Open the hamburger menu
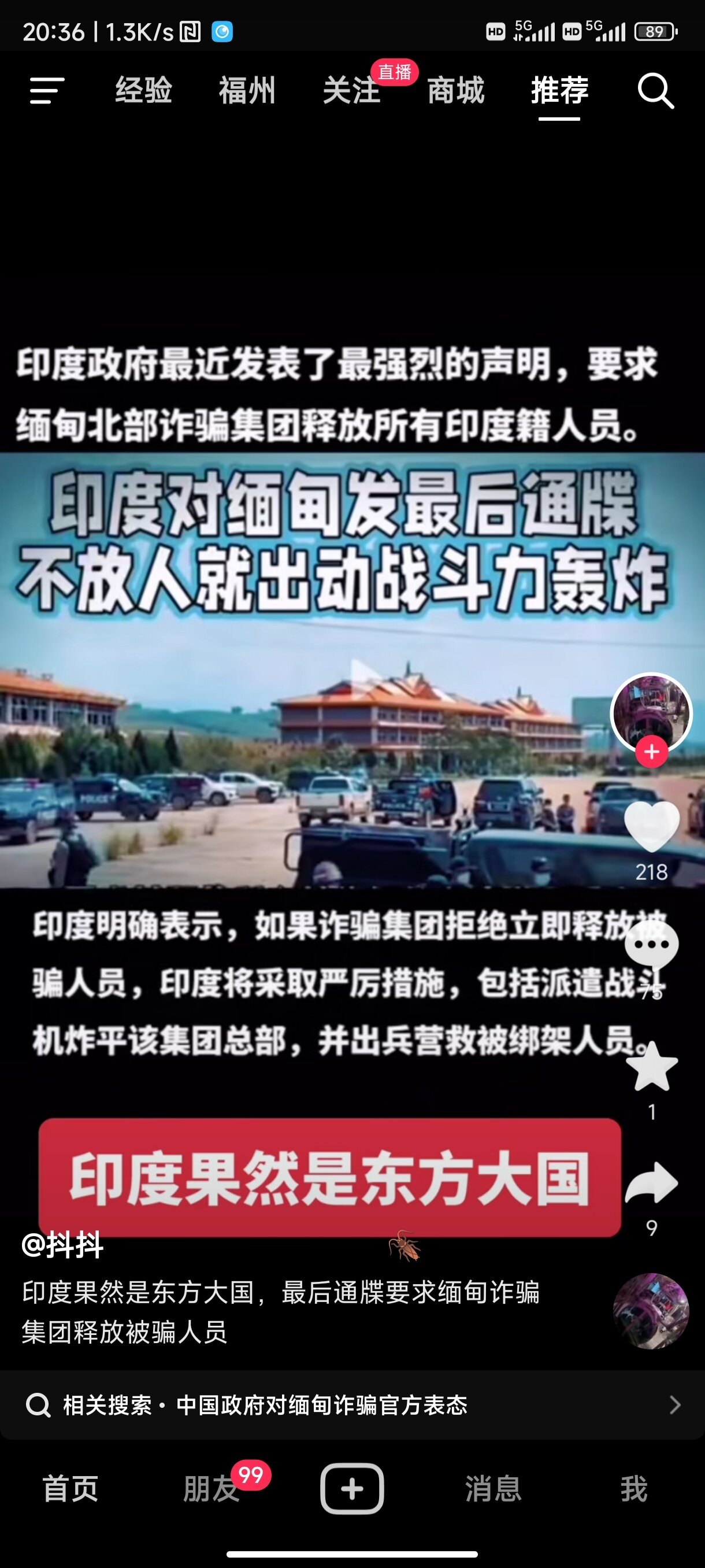 click(47, 91)
